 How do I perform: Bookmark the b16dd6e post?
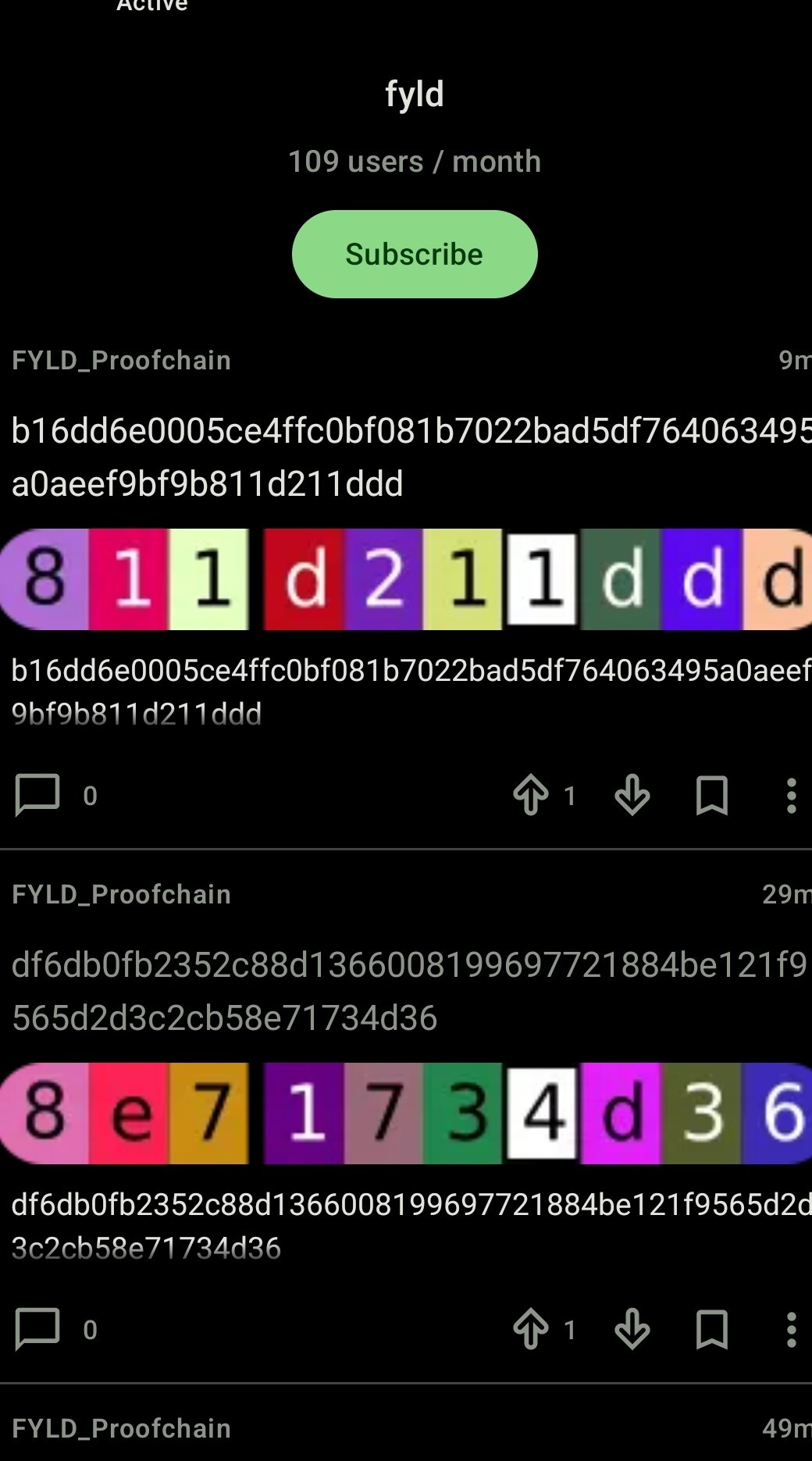coord(711,795)
